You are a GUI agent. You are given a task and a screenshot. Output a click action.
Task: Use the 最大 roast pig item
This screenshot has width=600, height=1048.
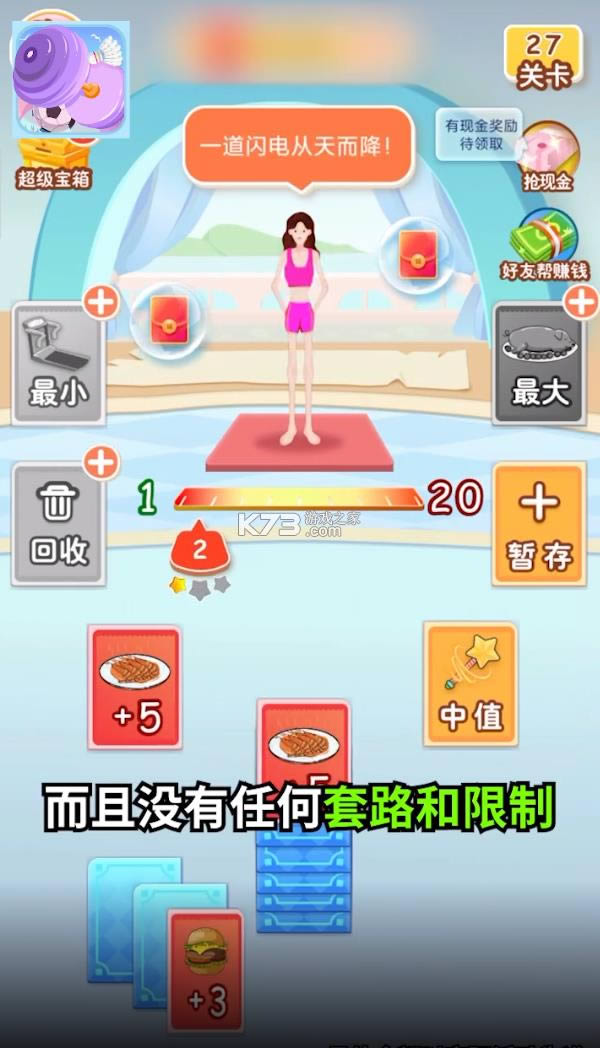[x=539, y=361]
